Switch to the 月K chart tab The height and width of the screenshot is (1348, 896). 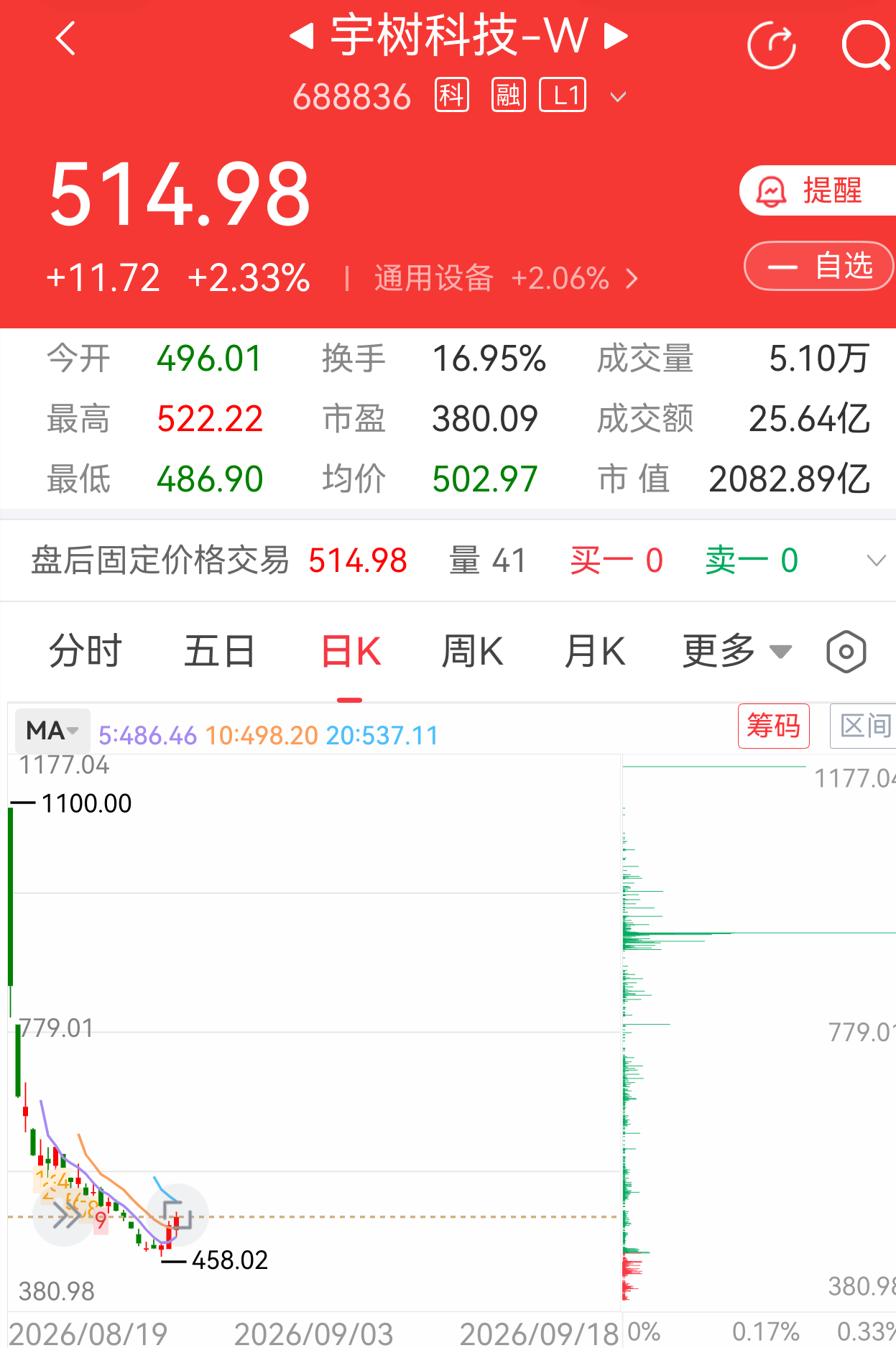[595, 652]
